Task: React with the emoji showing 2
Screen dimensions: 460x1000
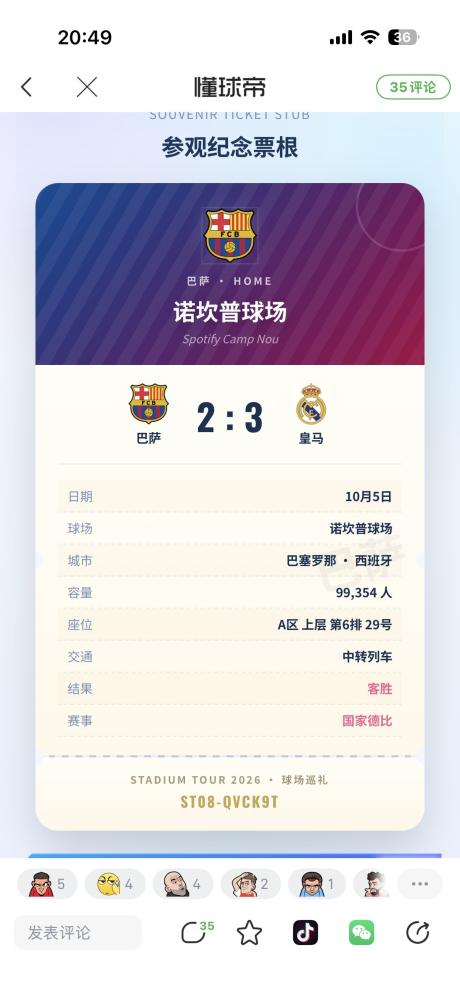Action: 250,884
